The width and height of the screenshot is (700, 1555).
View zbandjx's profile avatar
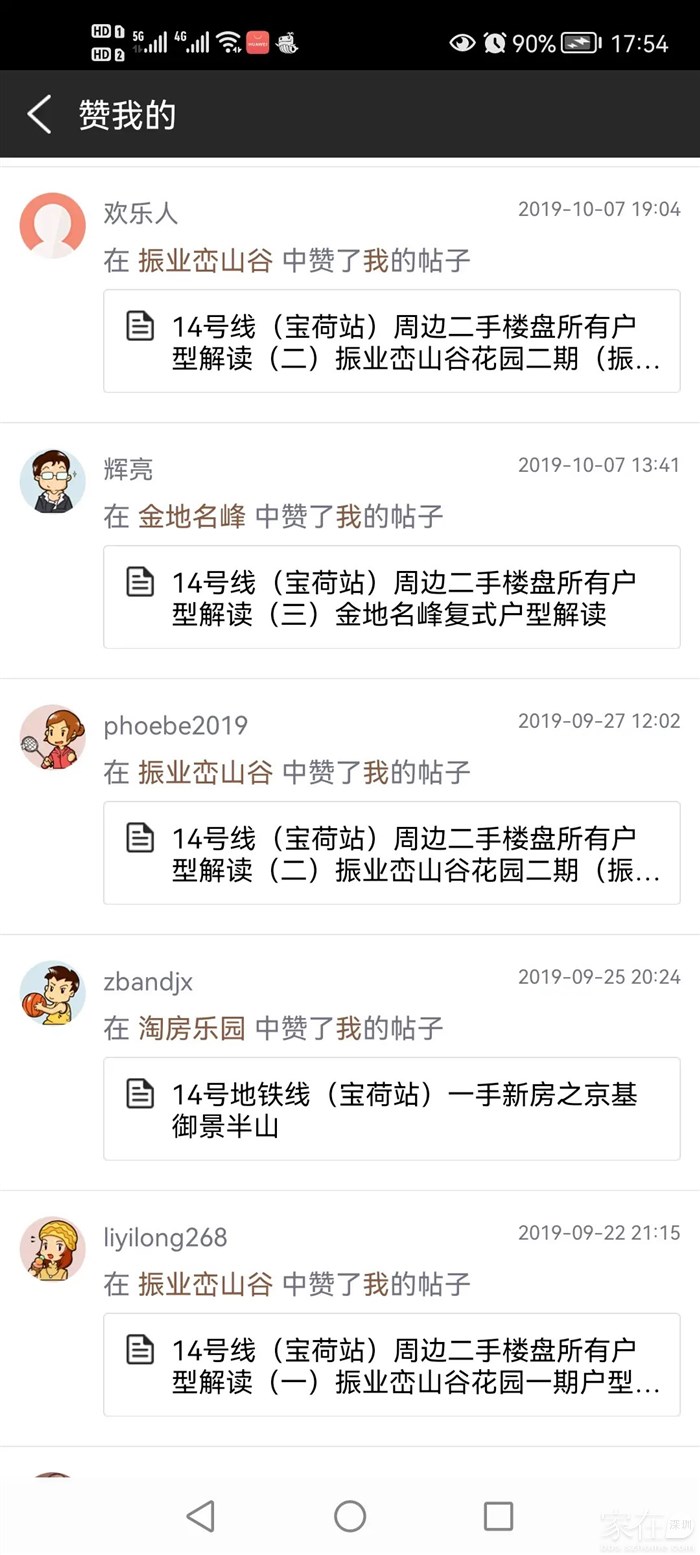pos(52,993)
